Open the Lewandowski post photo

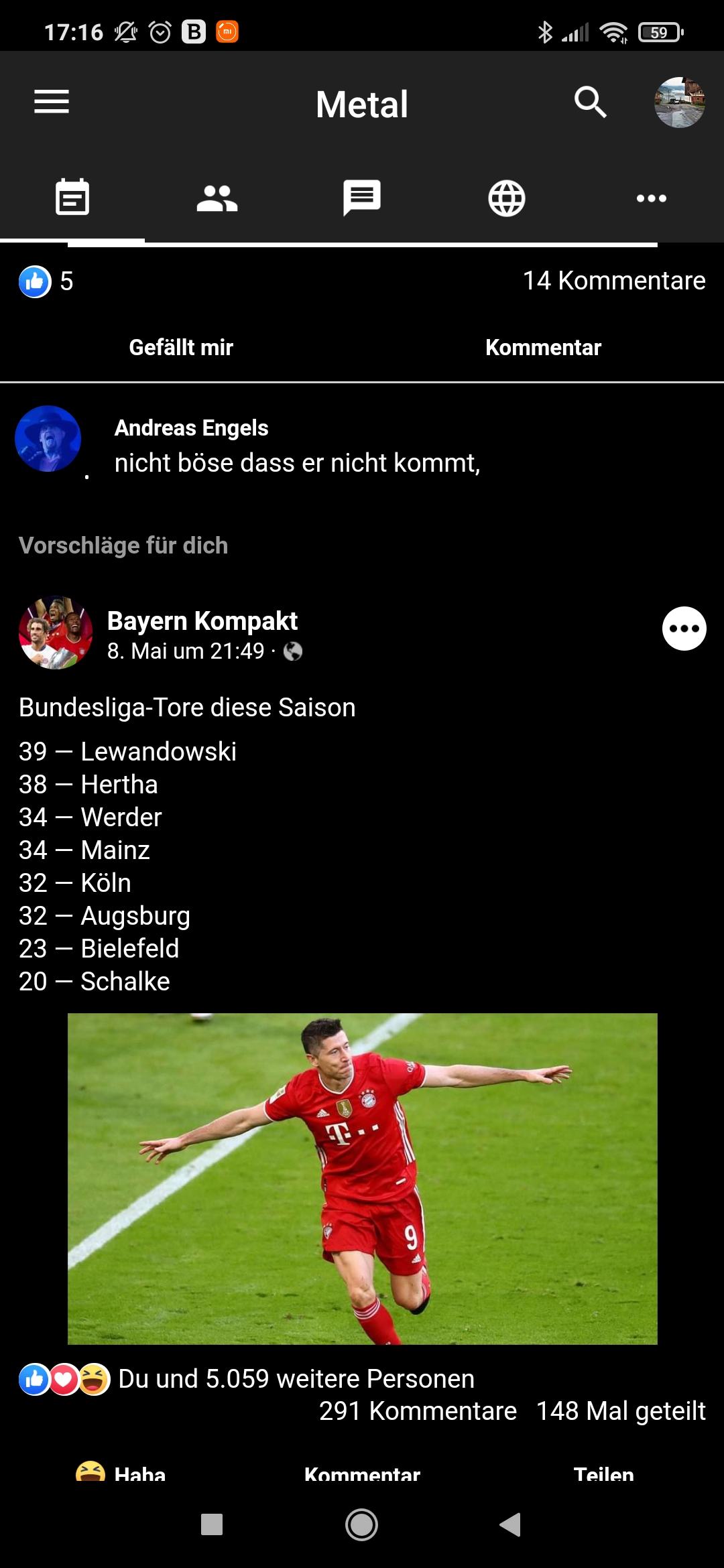coord(363,1179)
